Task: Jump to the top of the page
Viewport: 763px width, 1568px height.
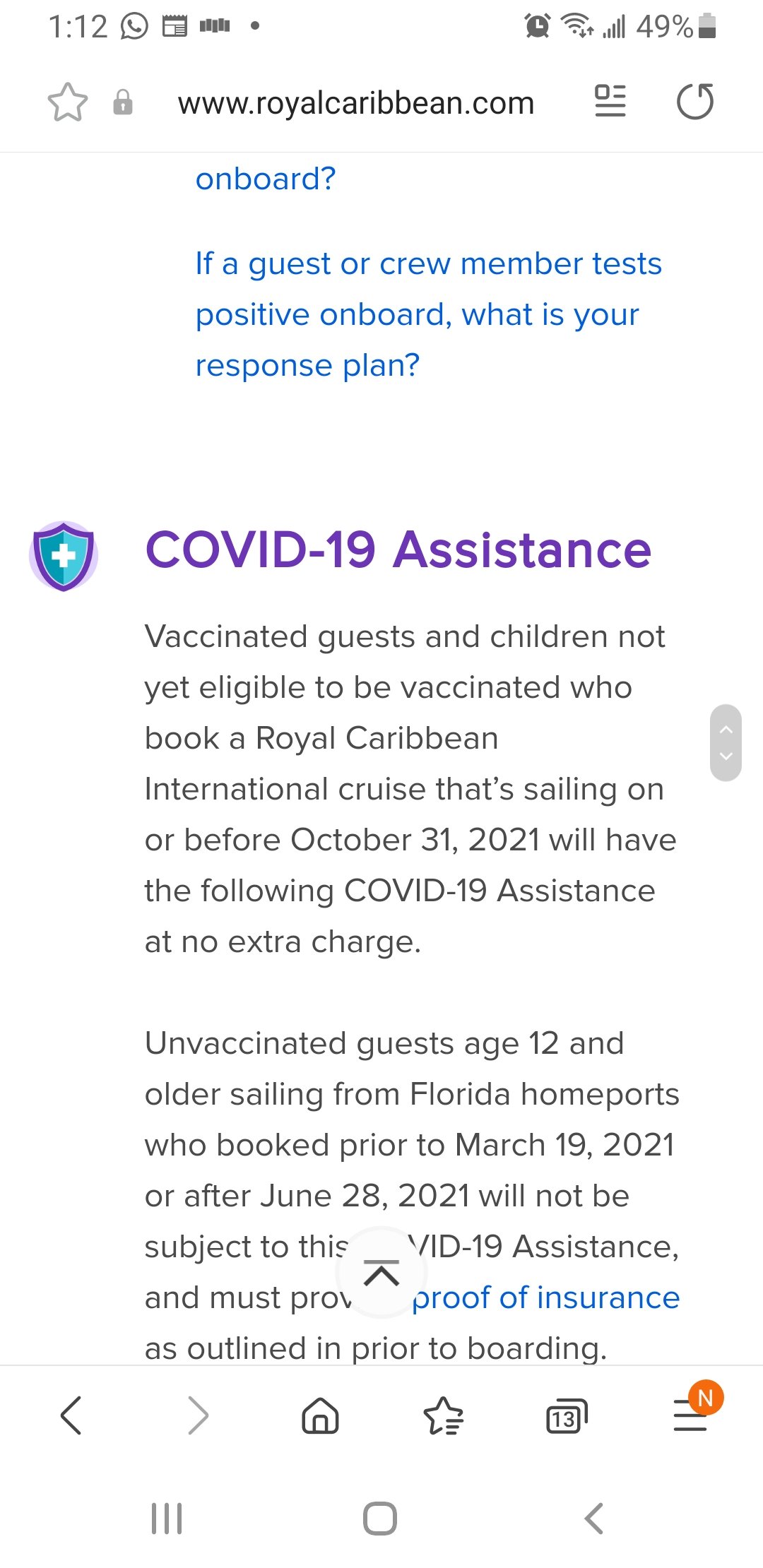Action: coord(381,1273)
